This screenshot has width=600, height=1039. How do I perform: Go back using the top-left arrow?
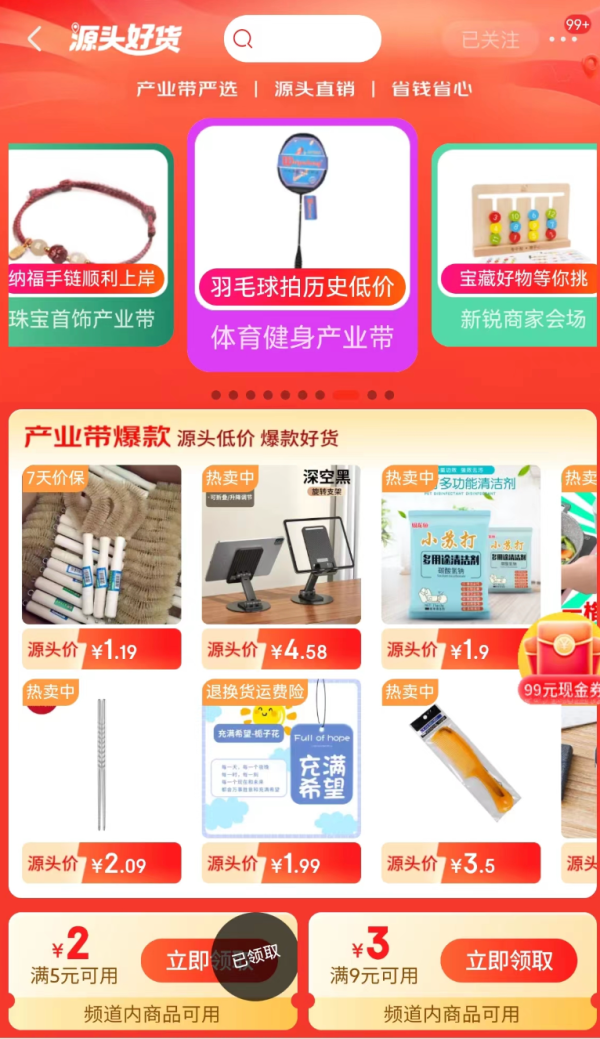click(x=34, y=39)
